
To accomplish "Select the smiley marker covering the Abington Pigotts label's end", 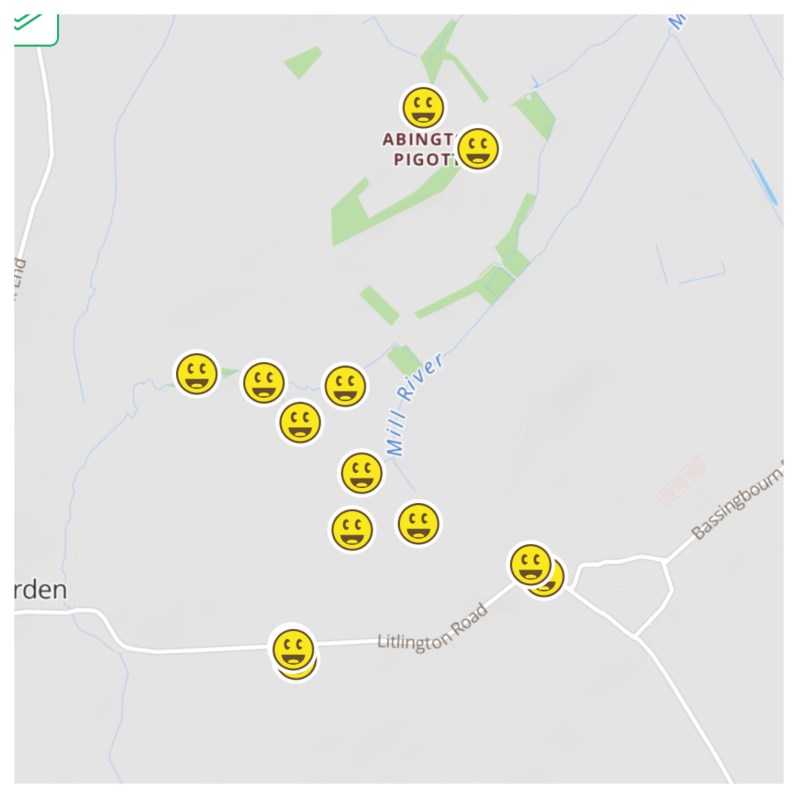I will pos(478,149).
